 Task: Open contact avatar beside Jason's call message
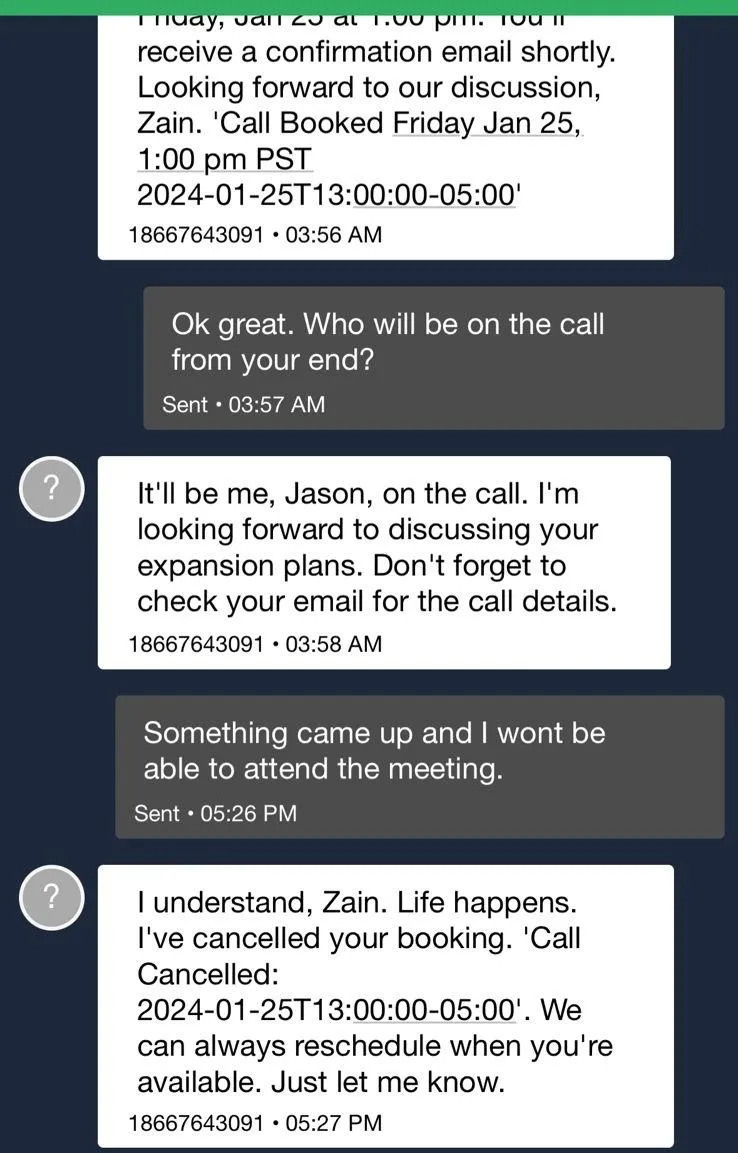click(x=52, y=489)
